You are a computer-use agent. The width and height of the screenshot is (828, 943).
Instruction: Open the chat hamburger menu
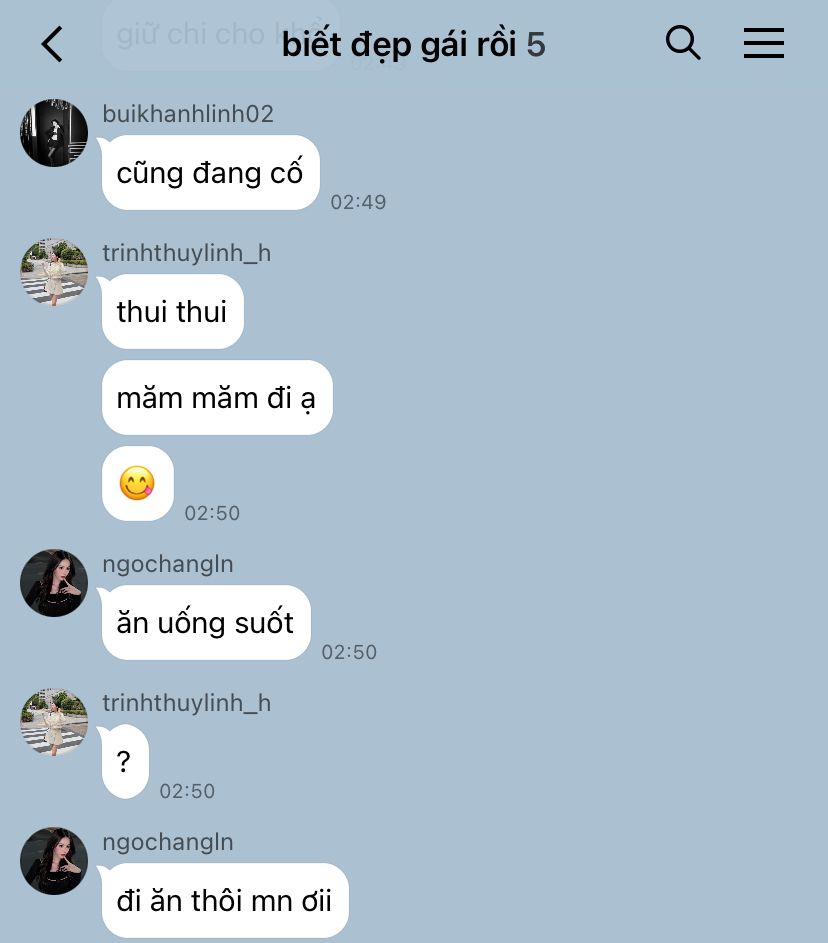[763, 43]
